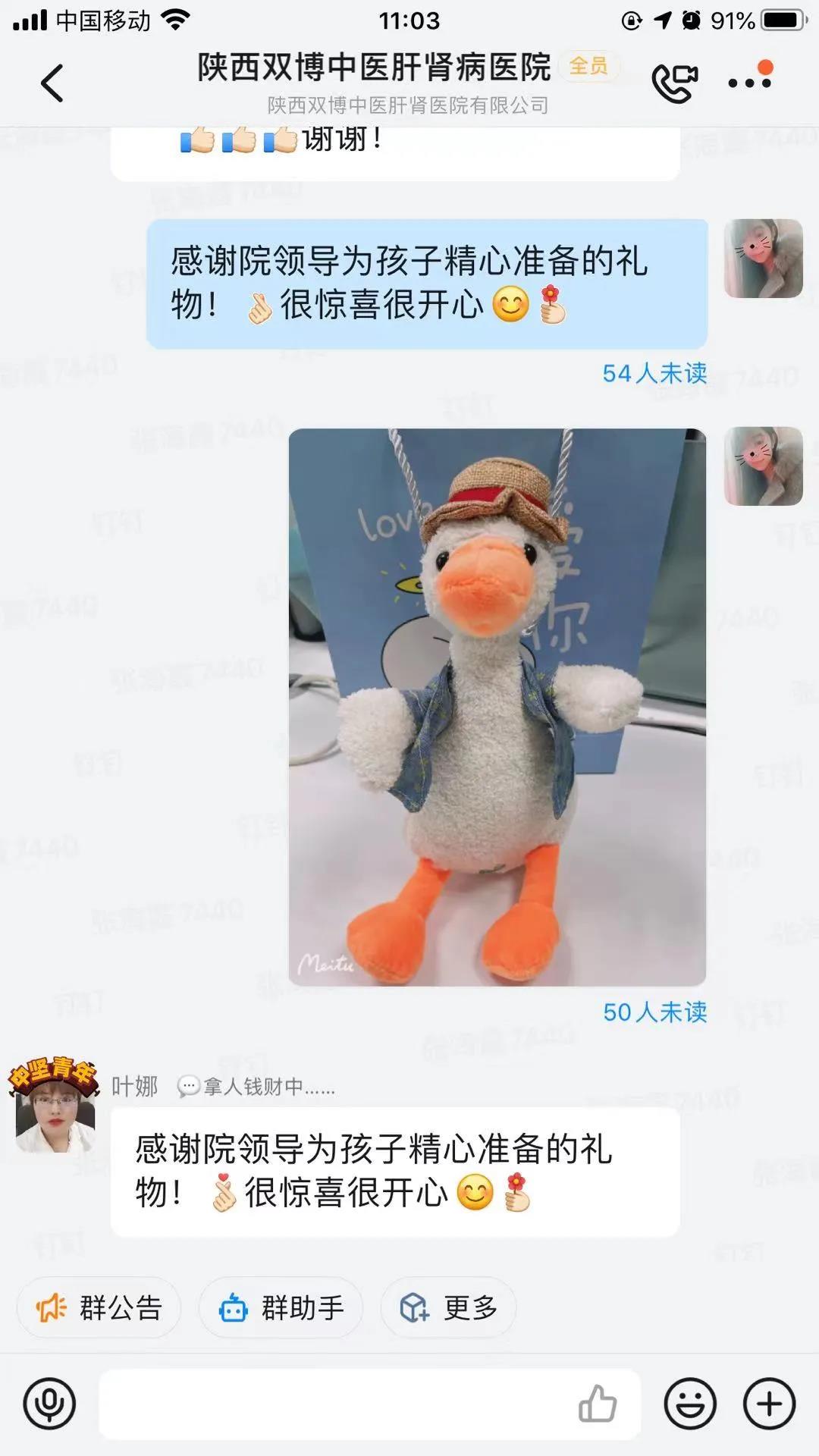Focus the message text field

tap(334, 1404)
